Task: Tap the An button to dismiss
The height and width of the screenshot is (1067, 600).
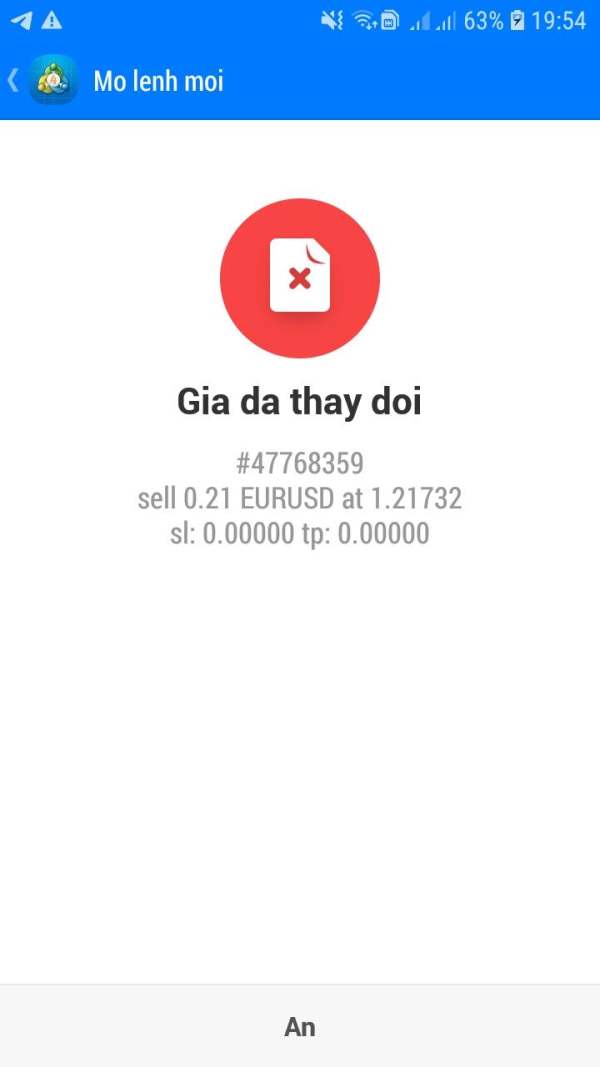Action: point(300,1026)
